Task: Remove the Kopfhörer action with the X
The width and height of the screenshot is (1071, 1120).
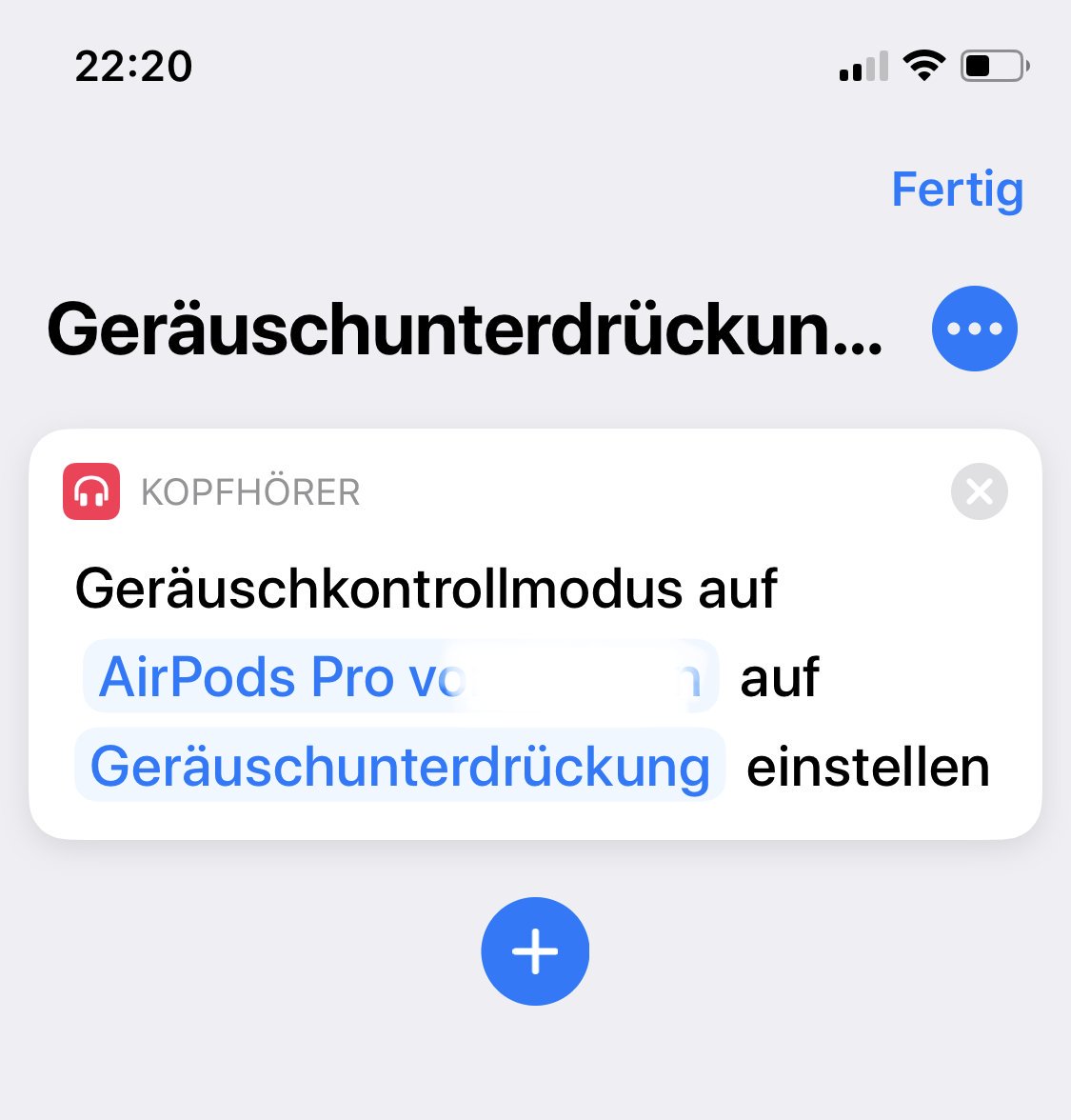Action: 979,491
